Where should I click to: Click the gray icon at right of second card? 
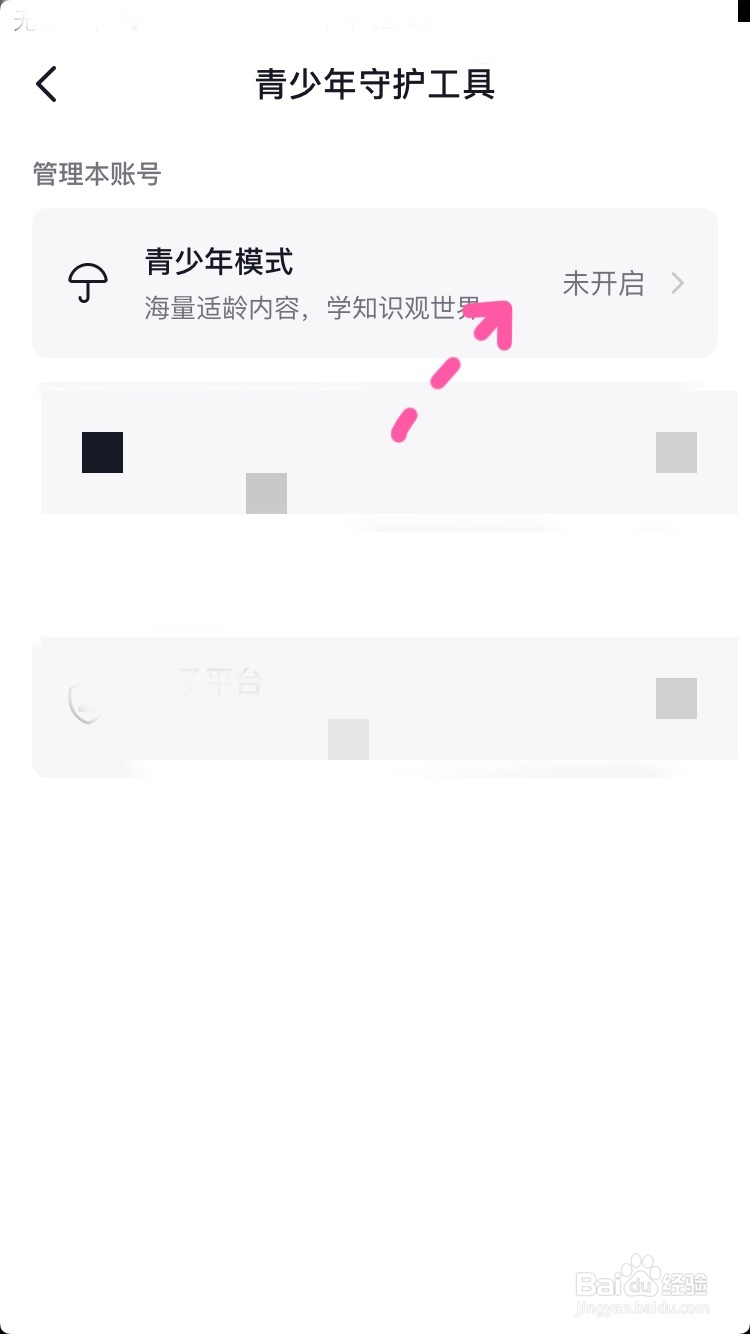pos(676,452)
